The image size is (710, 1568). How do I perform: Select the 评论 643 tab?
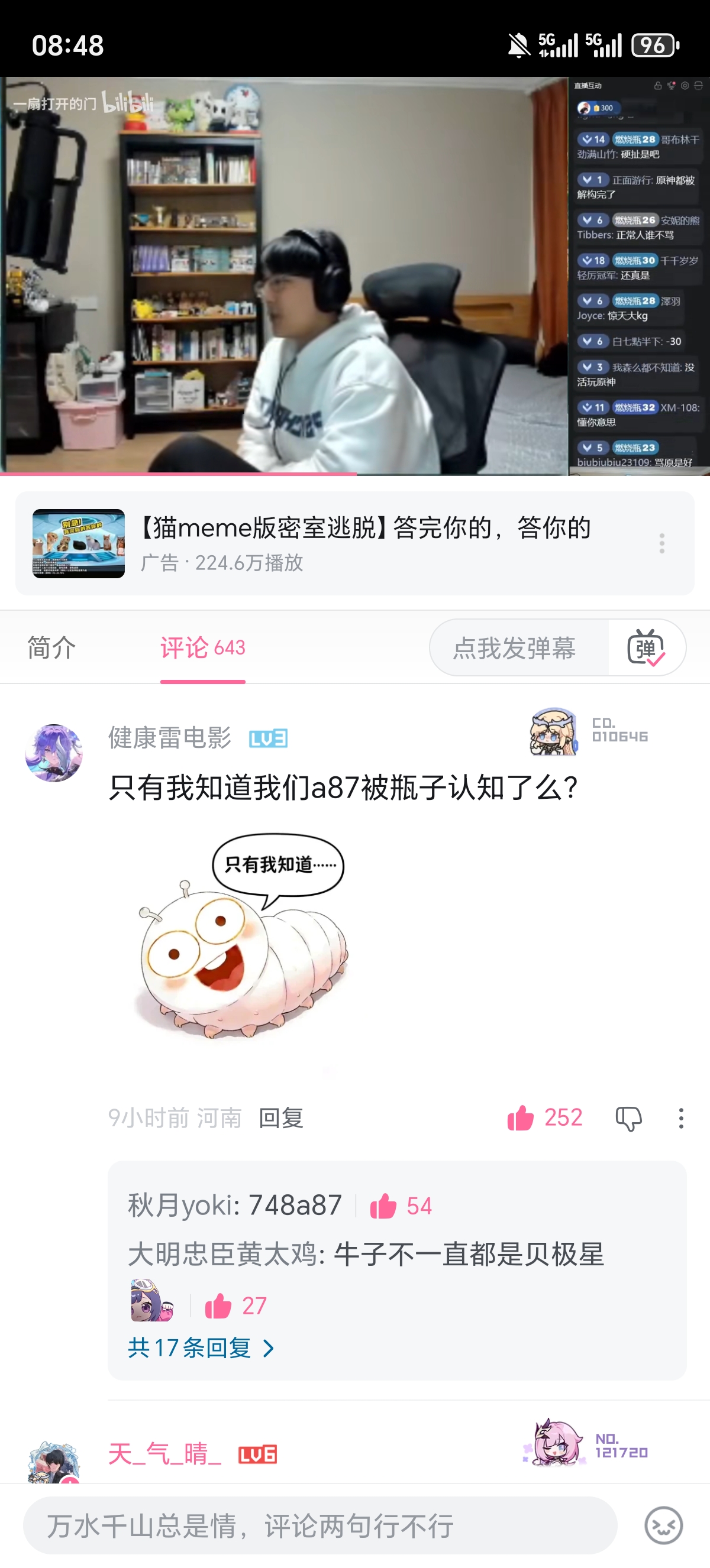pyautogui.click(x=202, y=647)
